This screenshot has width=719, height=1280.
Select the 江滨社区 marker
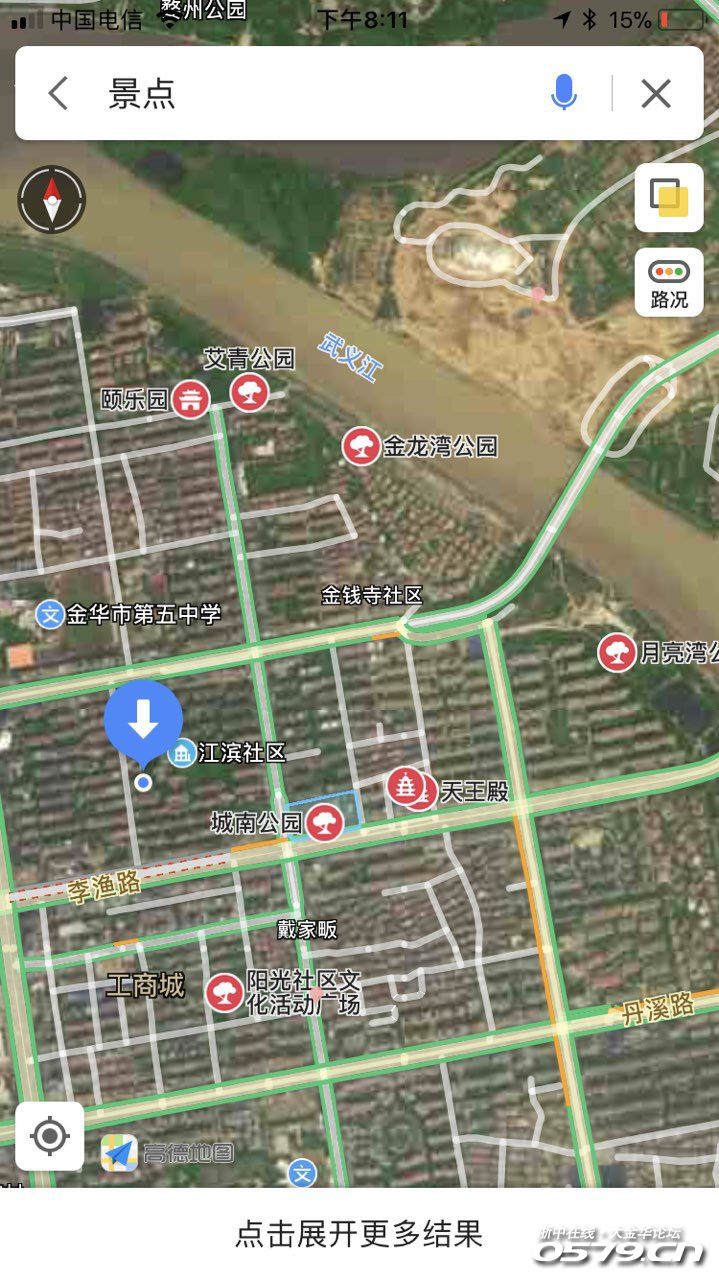(183, 752)
